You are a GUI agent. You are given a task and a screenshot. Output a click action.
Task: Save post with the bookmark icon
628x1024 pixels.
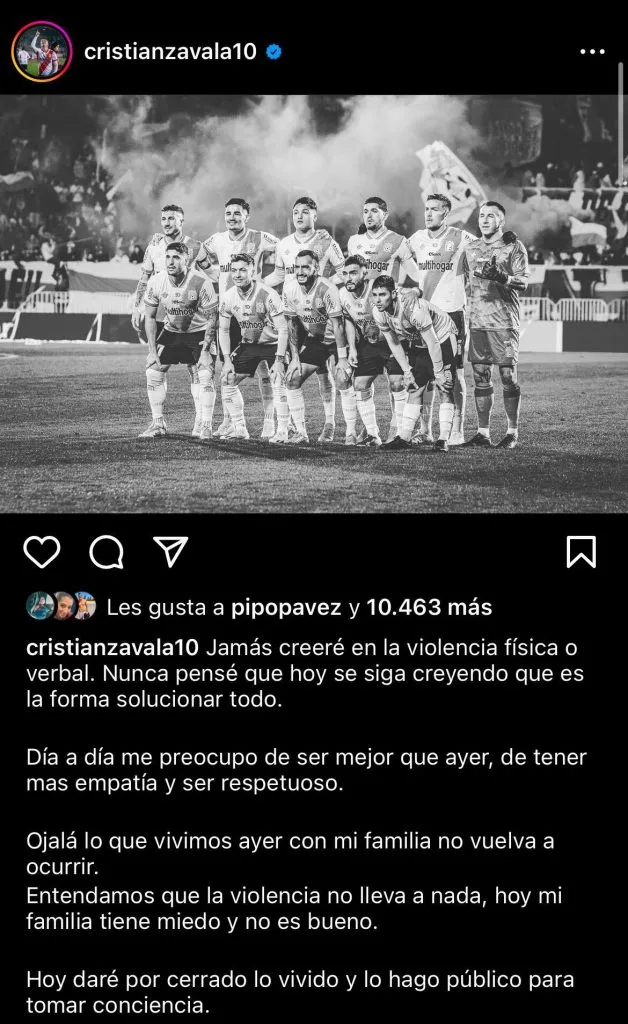point(581,551)
